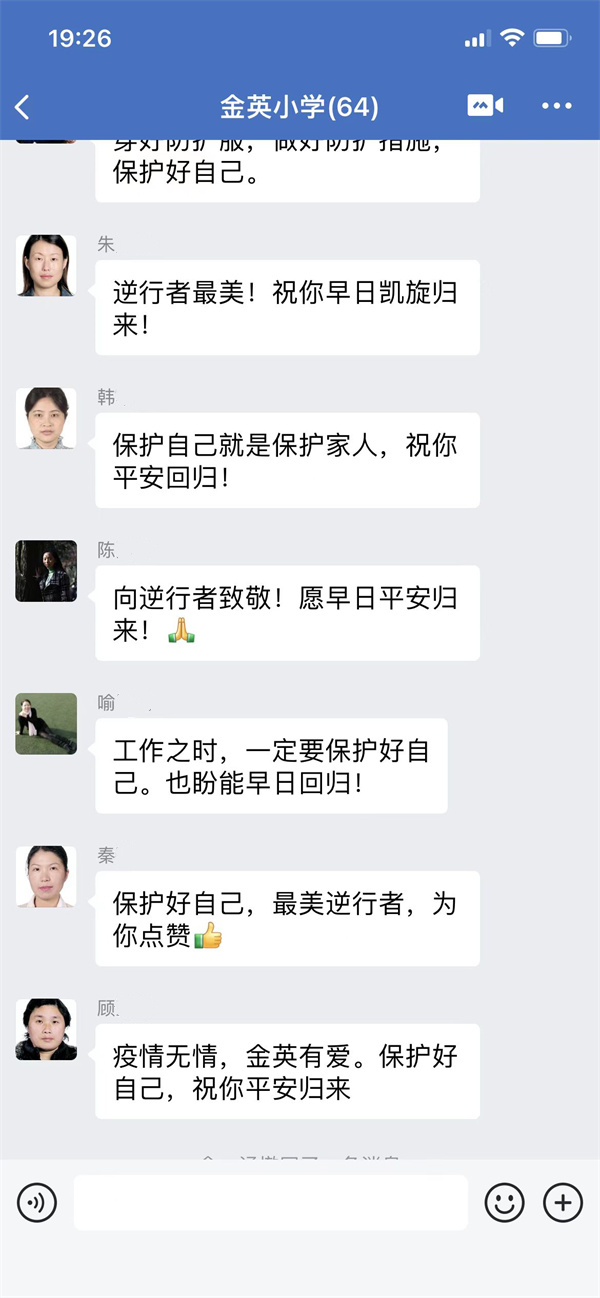Start a group video call
This screenshot has width=600, height=1298.
pyautogui.click(x=485, y=106)
